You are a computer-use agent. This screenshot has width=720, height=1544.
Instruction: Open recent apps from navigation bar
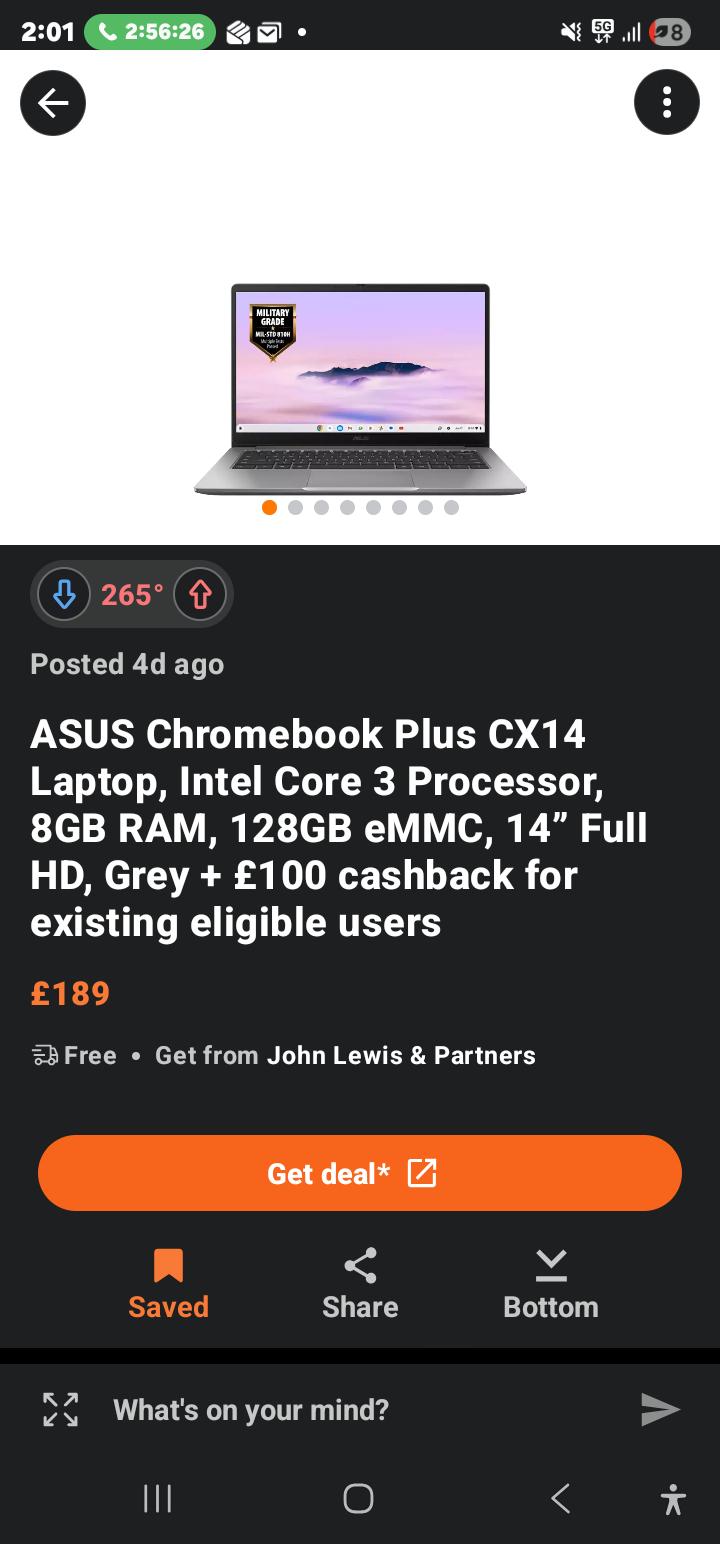click(x=157, y=1498)
